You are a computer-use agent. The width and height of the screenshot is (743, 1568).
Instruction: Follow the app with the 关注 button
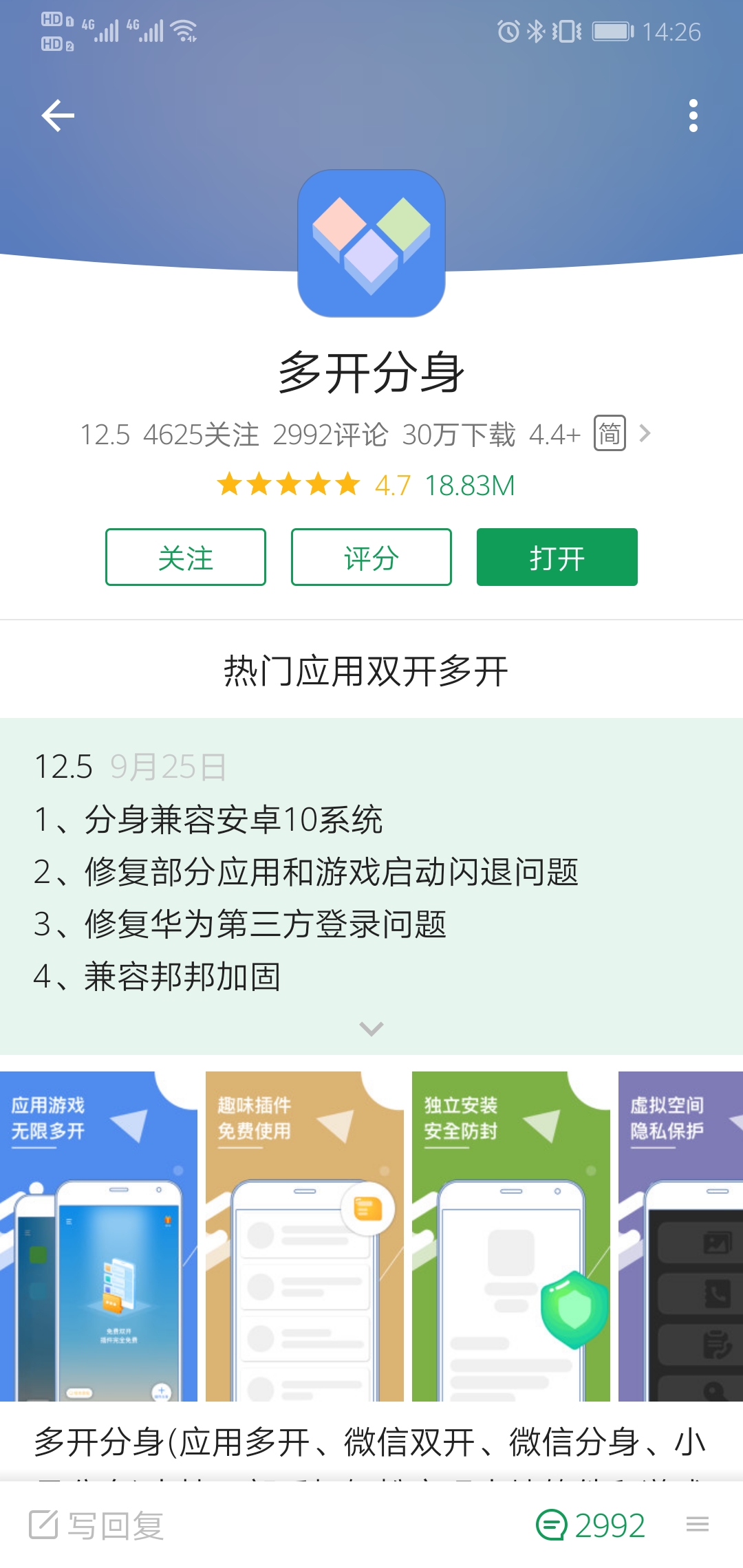[x=186, y=557]
